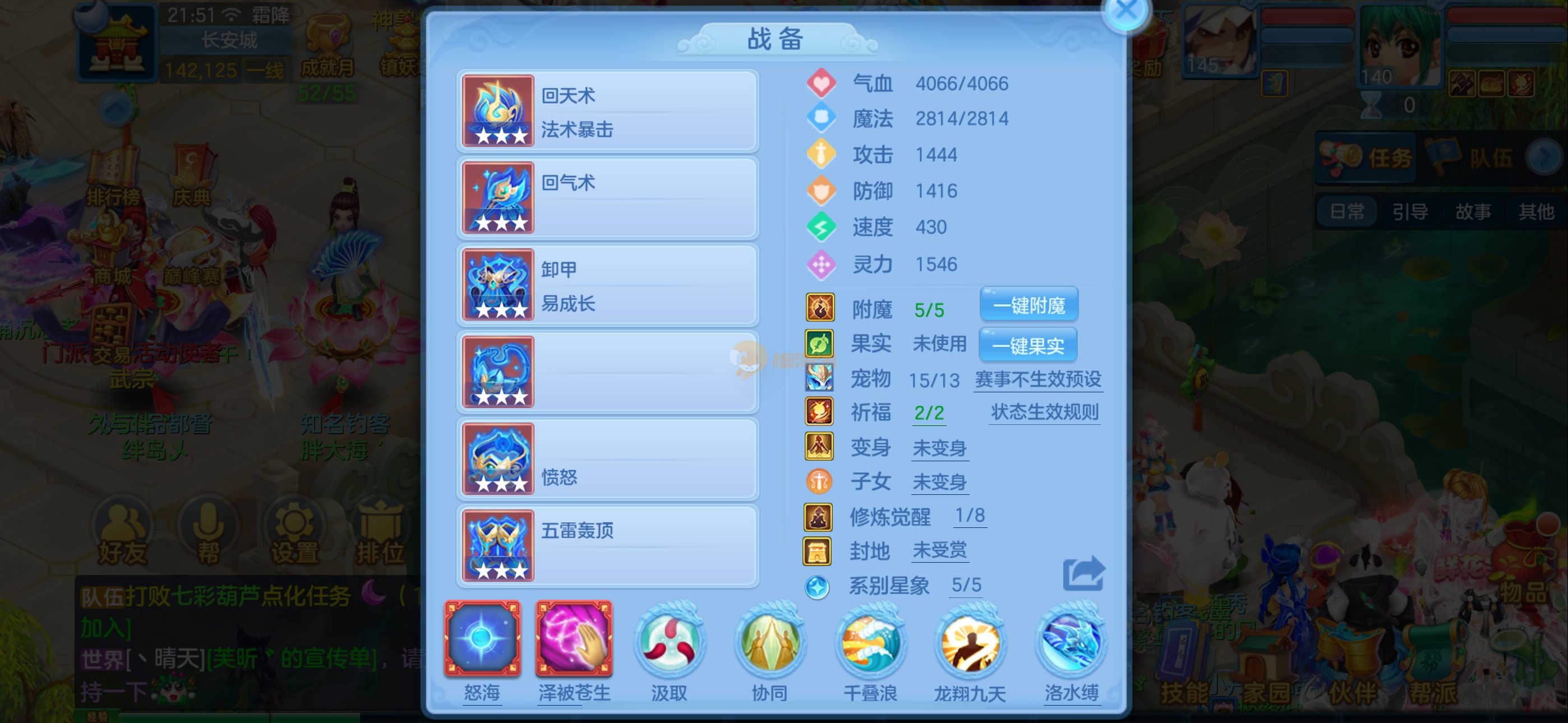
Task: Open the 子女 未变身 link
Action: pos(939,483)
